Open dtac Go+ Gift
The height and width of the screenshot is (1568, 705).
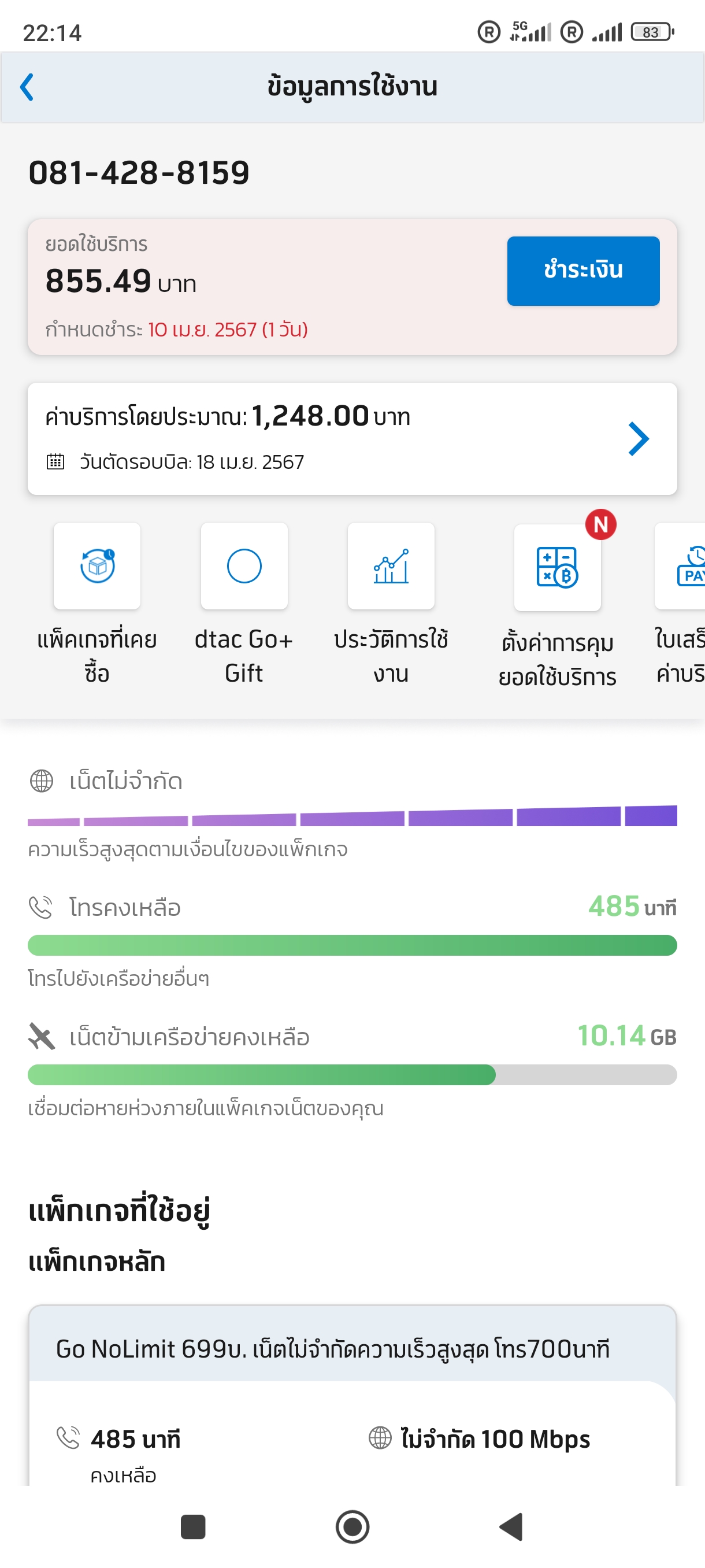tap(244, 604)
